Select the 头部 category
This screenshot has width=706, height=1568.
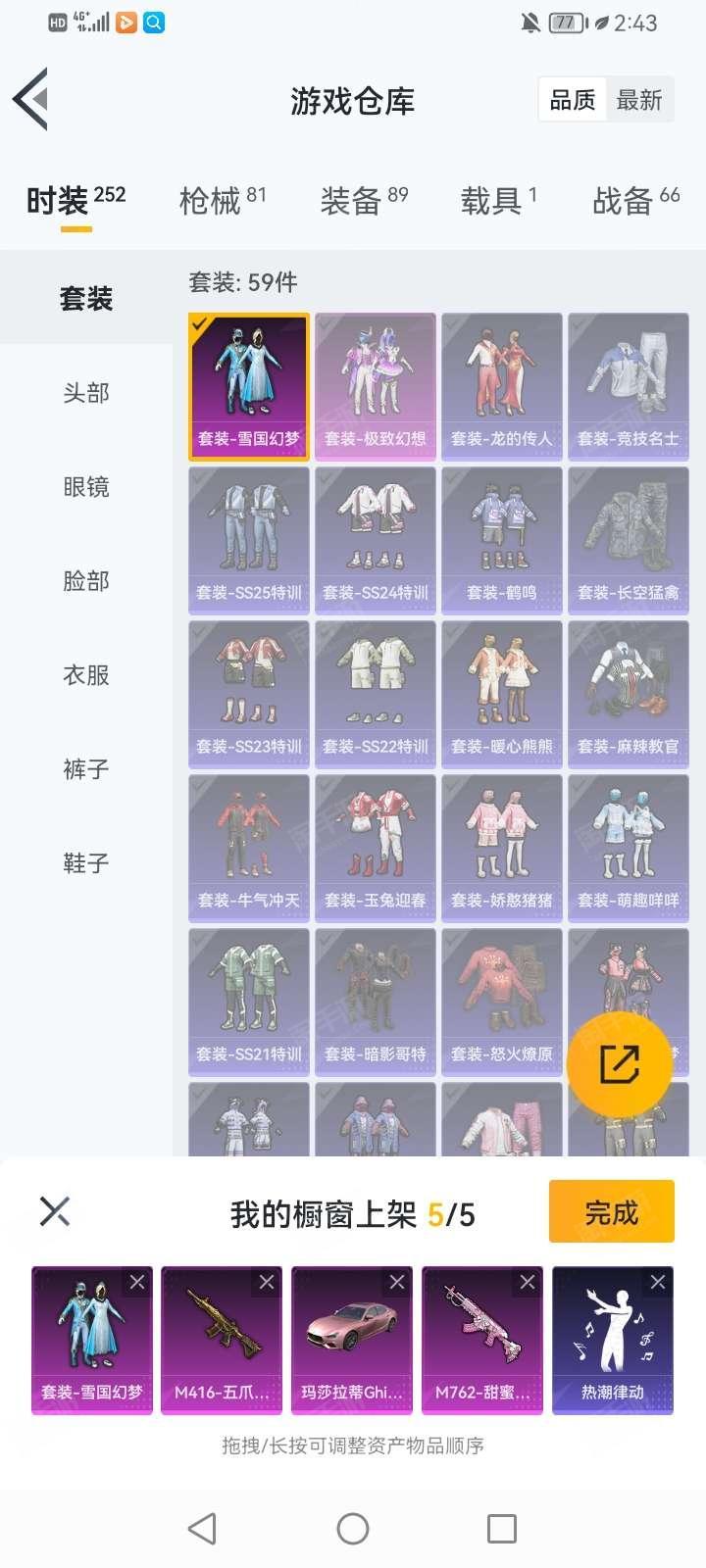(86, 393)
